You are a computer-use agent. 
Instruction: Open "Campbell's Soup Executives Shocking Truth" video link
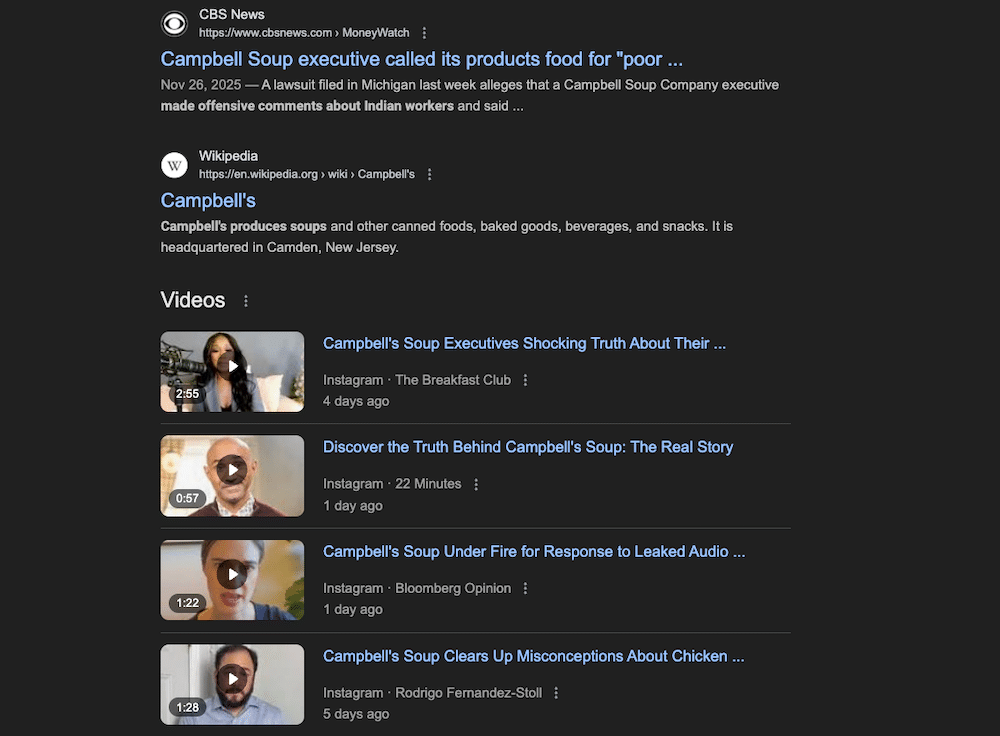coord(524,343)
